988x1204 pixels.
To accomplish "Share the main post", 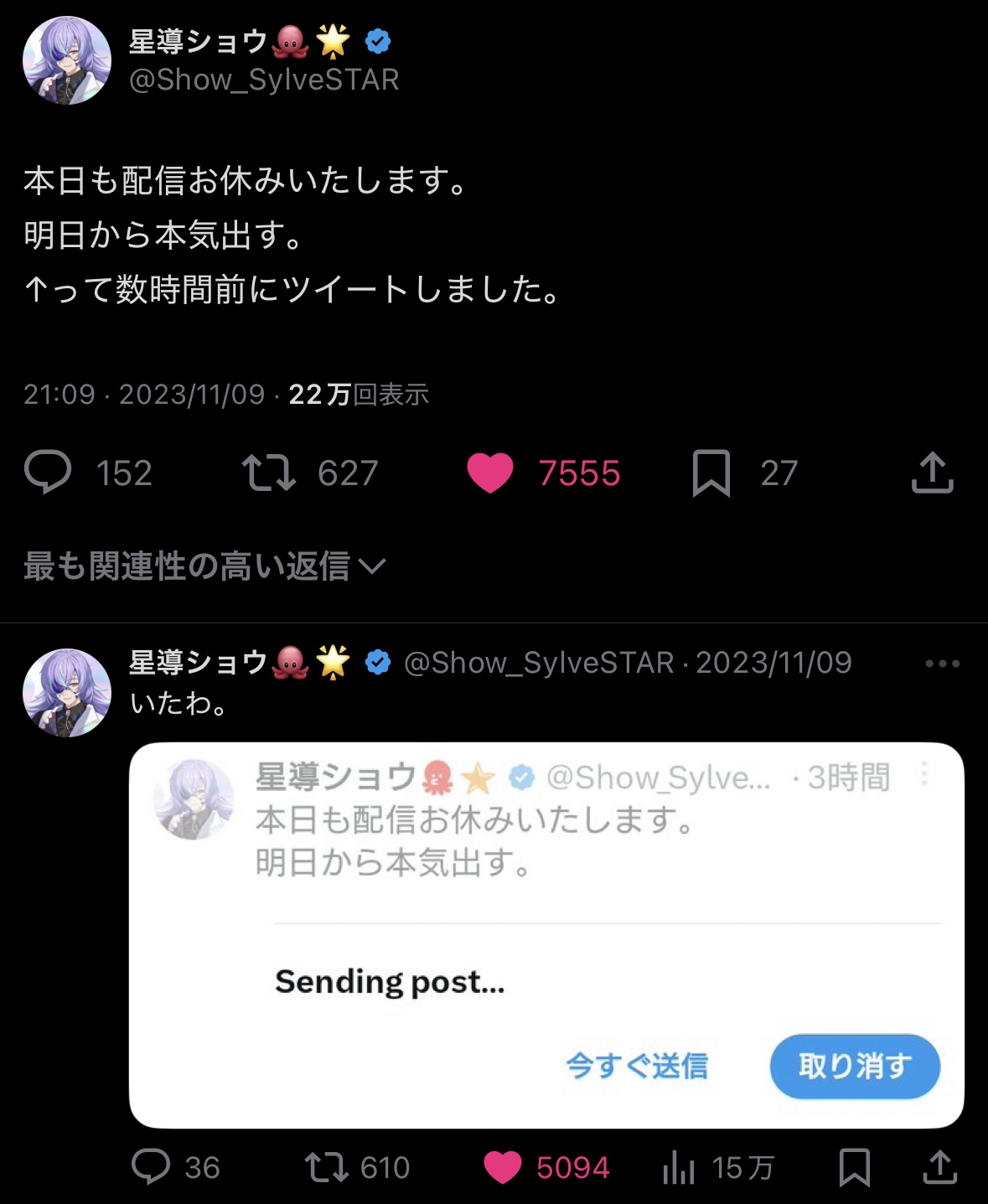I will click(x=932, y=473).
